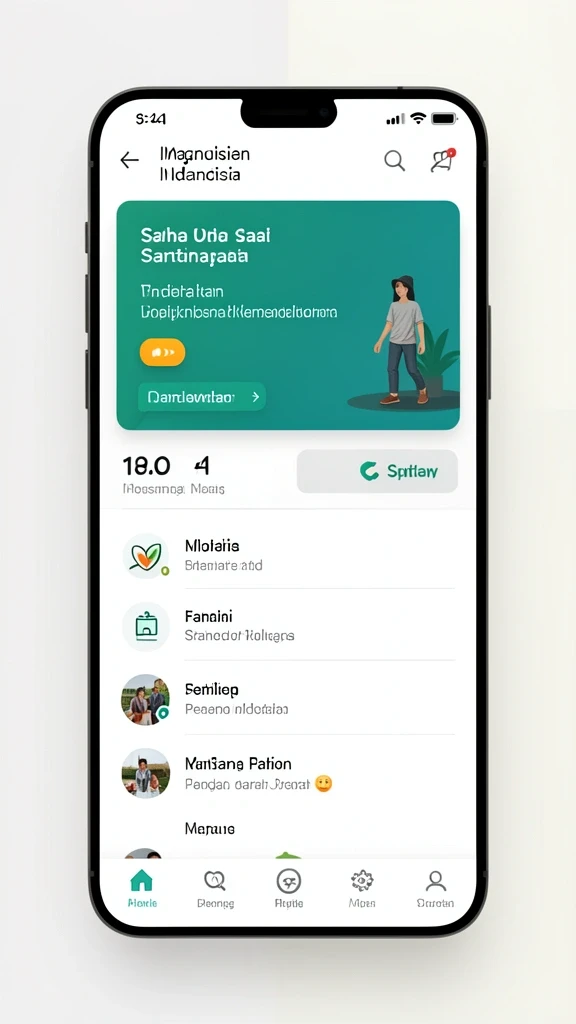The image size is (576, 1024).
Task: Switch to the Deanga tab
Action: click(216, 889)
